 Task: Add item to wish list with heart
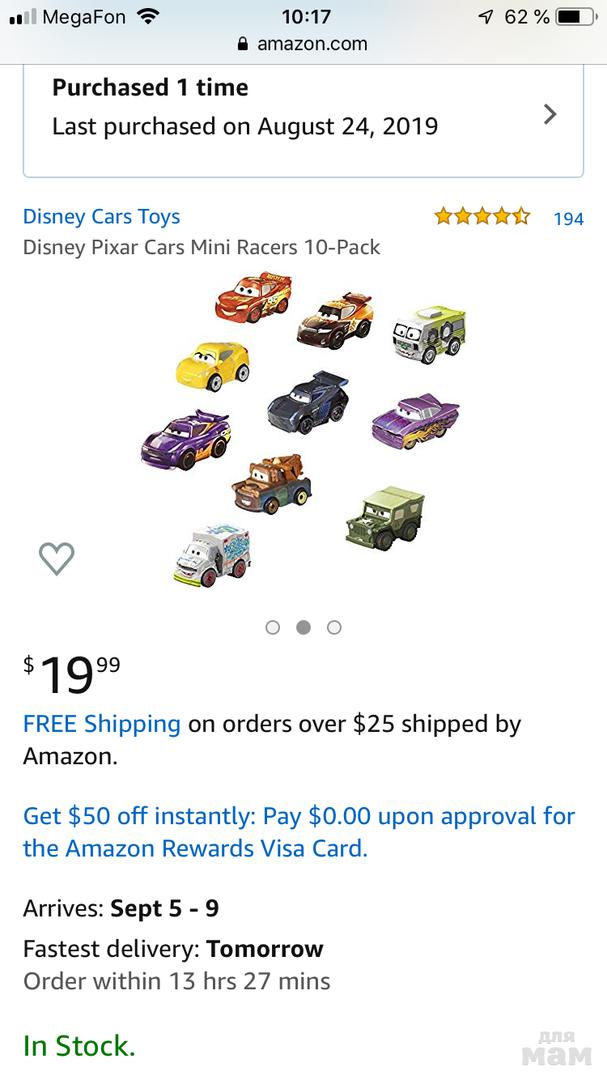tap(56, 558)
